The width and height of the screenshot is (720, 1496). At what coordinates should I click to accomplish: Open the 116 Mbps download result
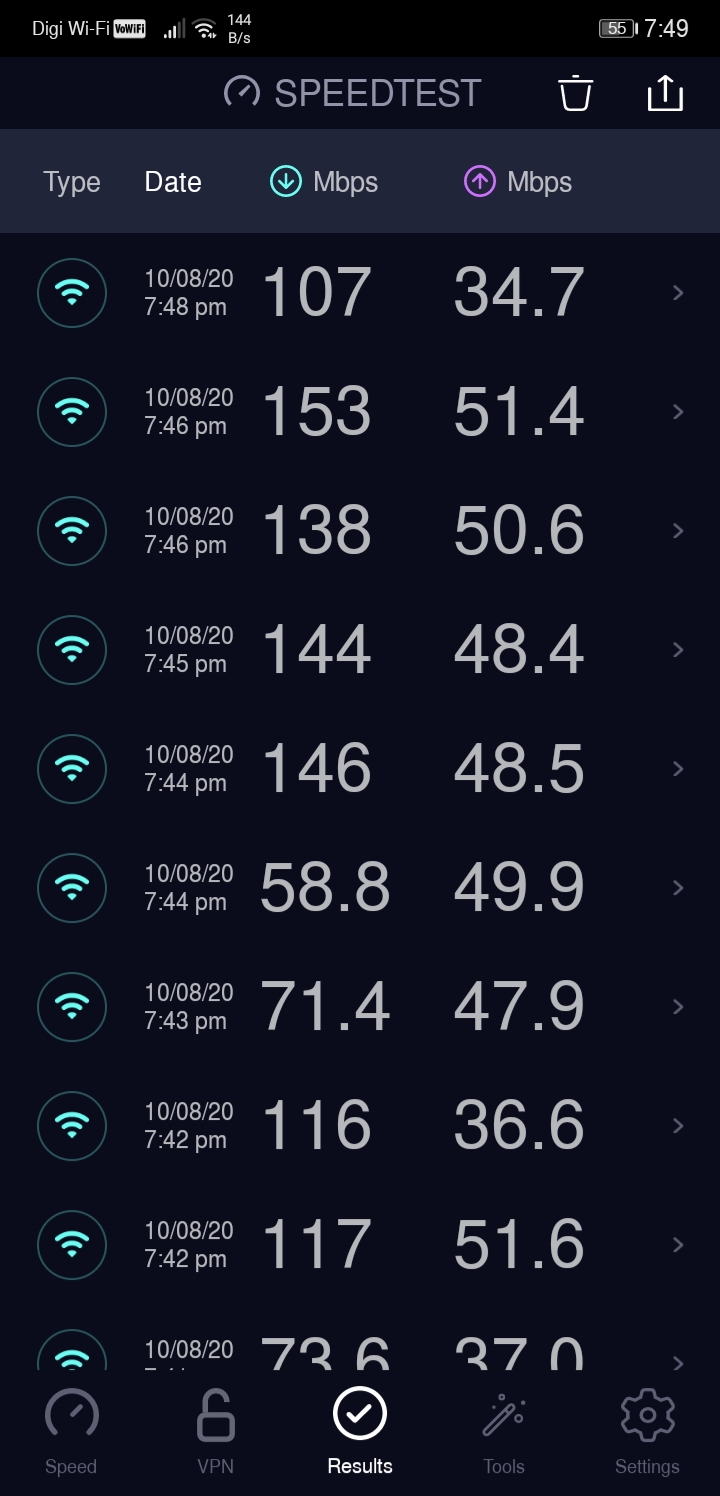360,1126
